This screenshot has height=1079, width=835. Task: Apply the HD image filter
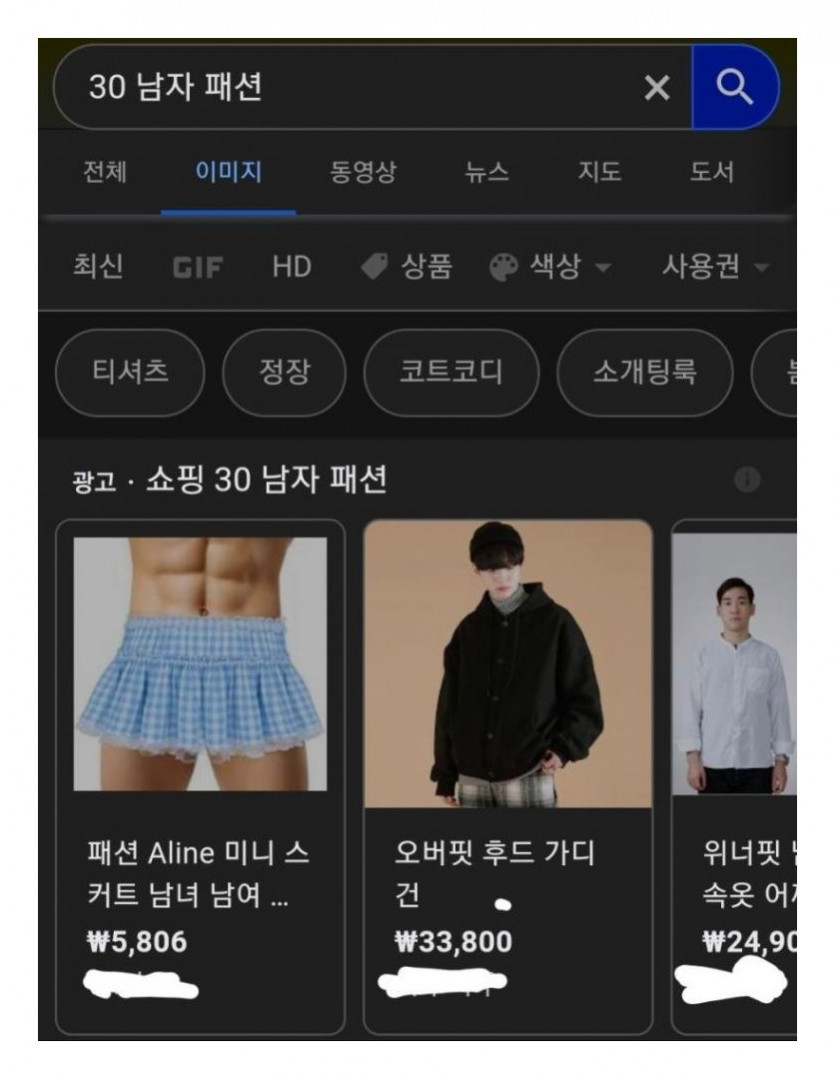pyautogui.click(x=291, y=267)
